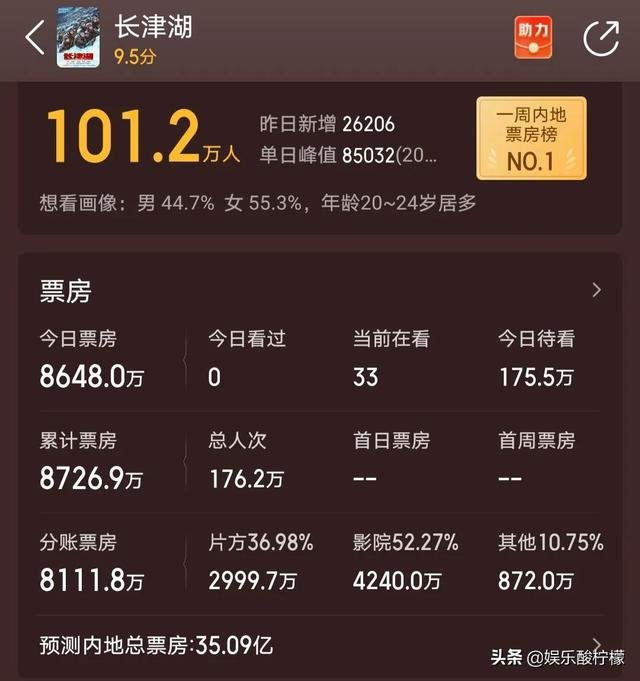The width and height of the screenshot is (640, 681).
Task: Expand the 票房 section chevron
Action: click(597, 290)
